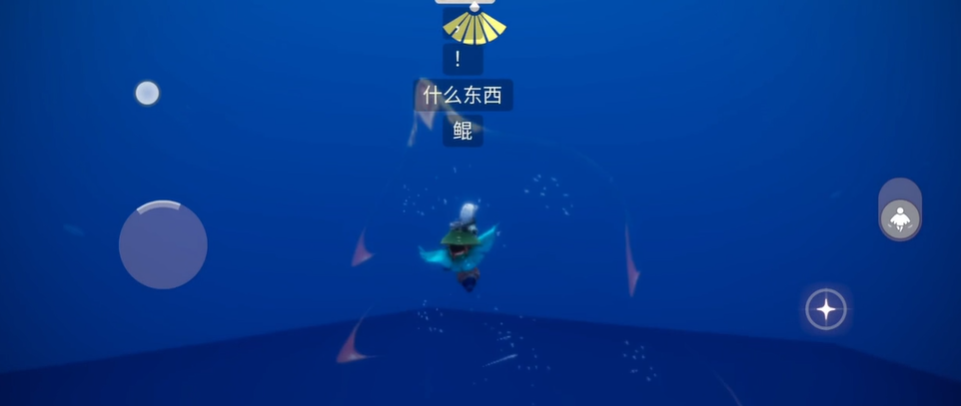Tap the virtual joystick circle
Viewport: 961px width, 406px height.
[163, 245]
